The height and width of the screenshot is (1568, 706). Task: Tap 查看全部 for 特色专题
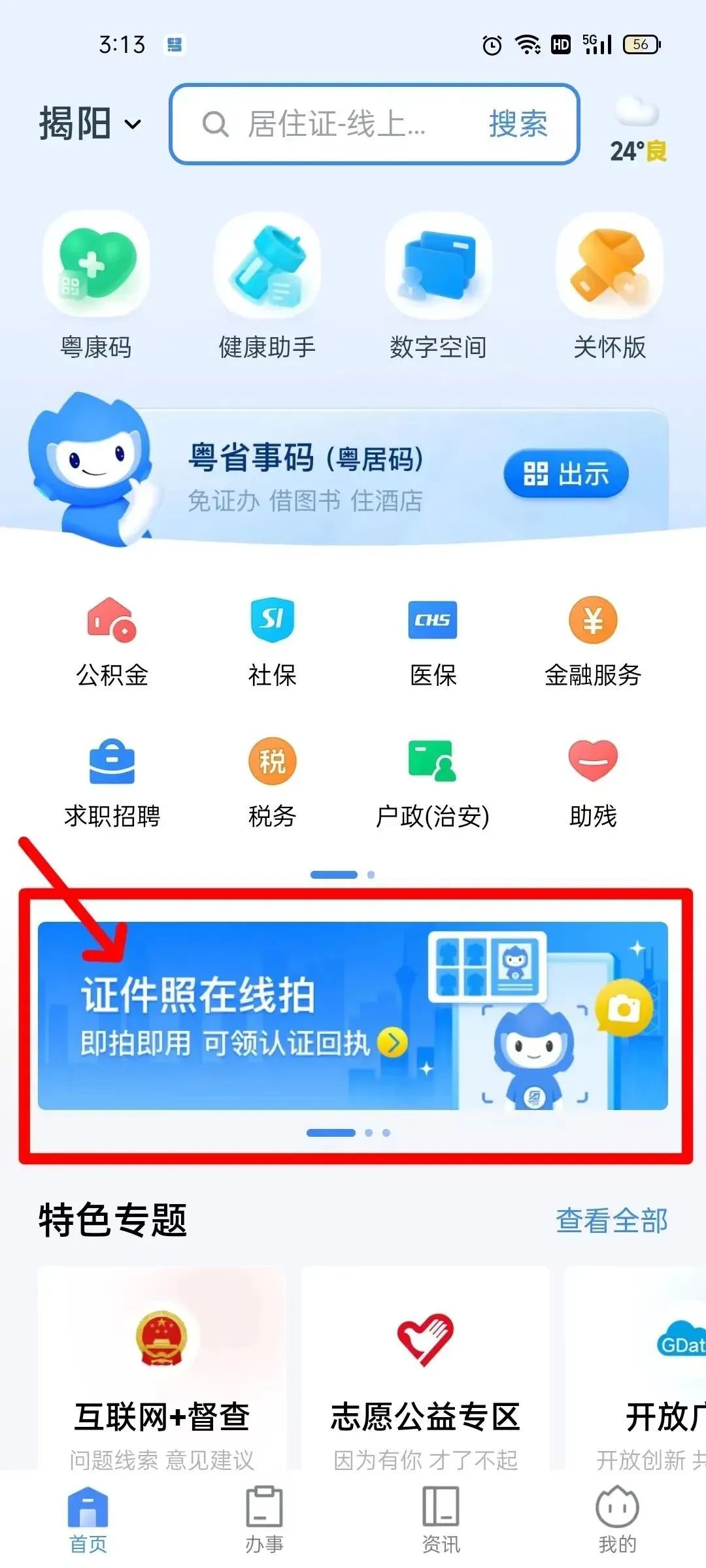611,1220
